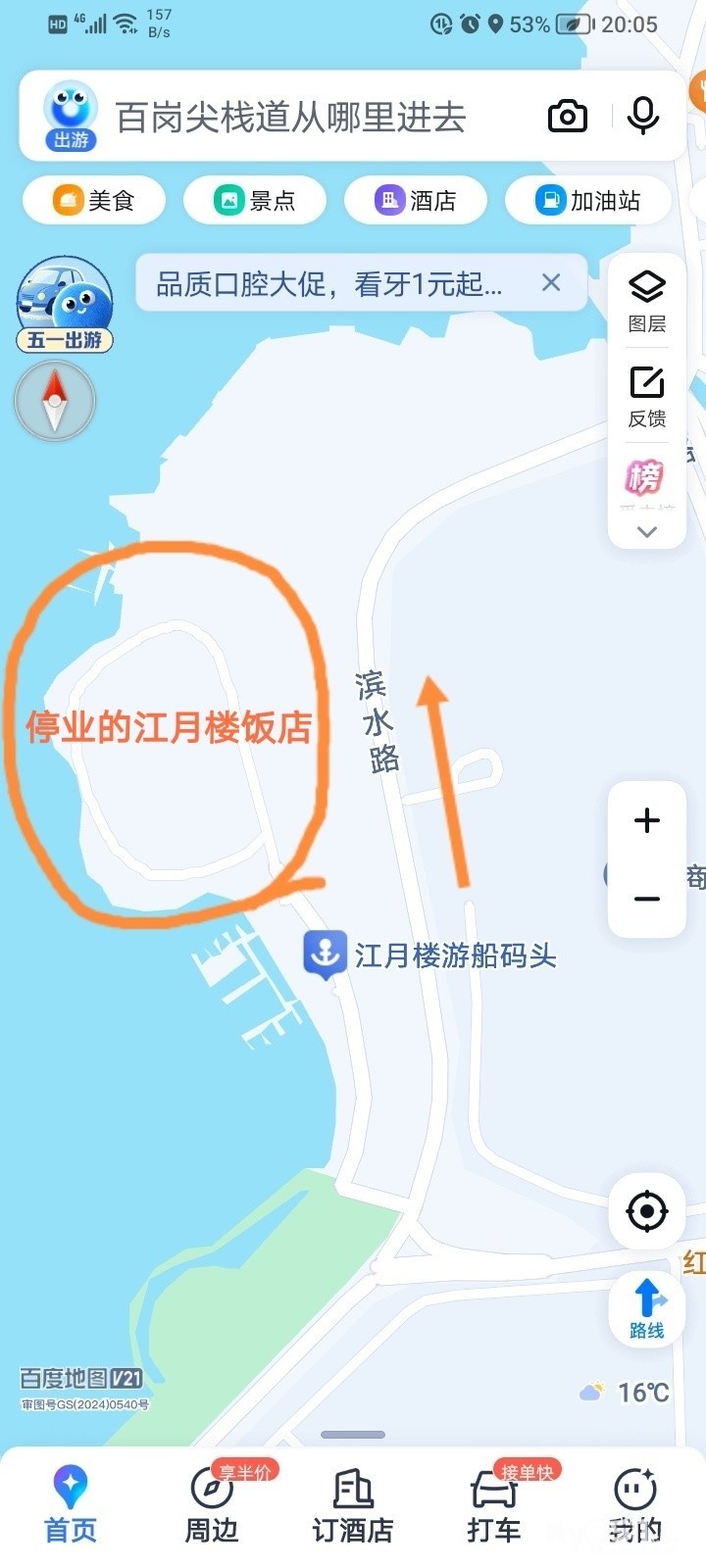Zoom in on the map
This screenshot has width=706, height=1568.
click(x=647, y=820)
